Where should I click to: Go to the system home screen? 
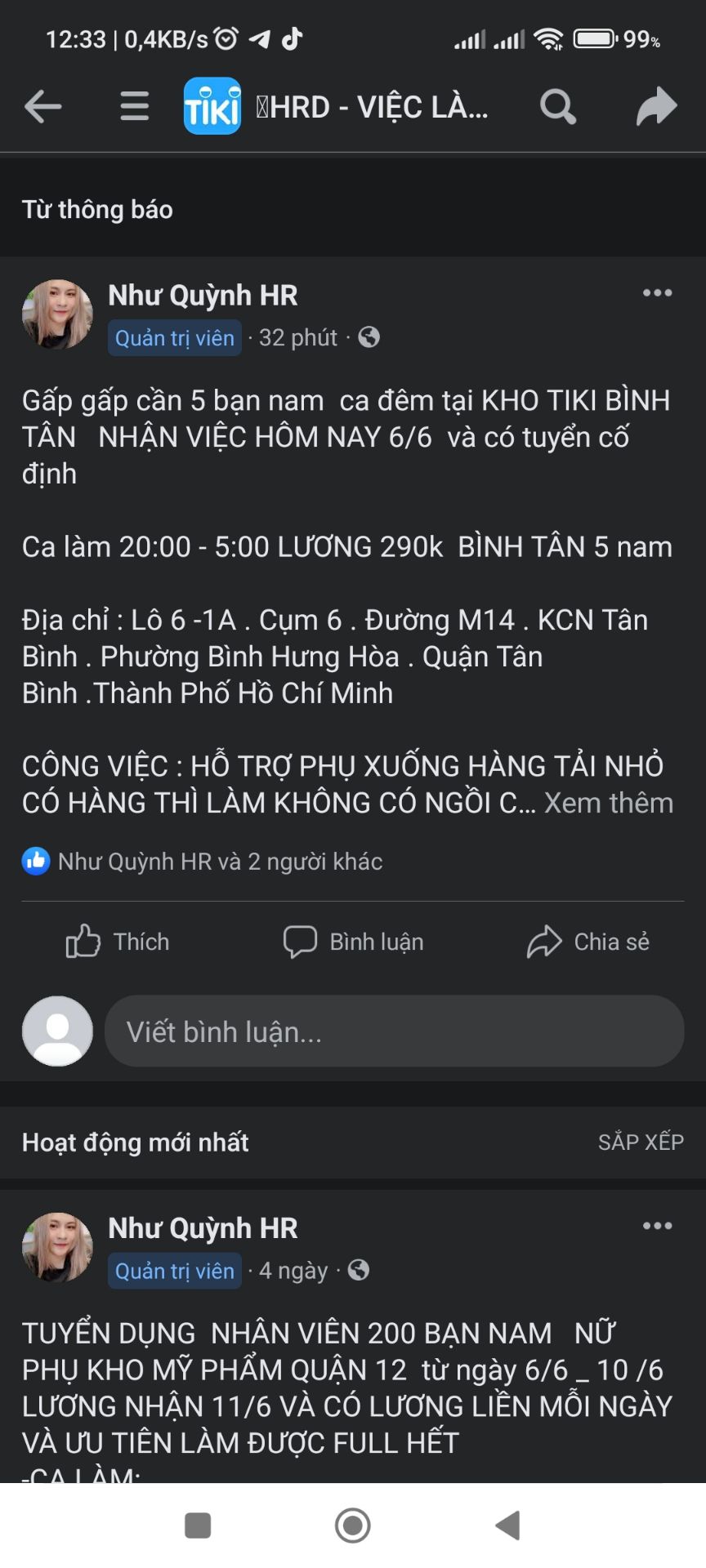coord(353,1525)
